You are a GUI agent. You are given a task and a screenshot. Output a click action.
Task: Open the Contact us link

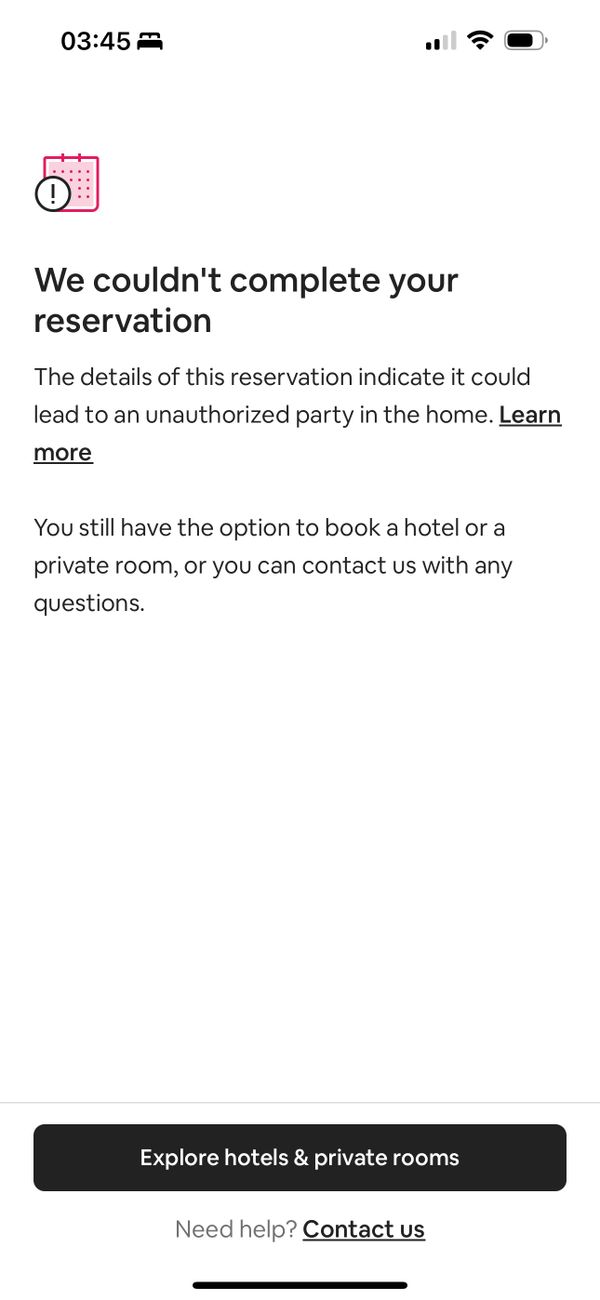pyautogui.click(x=364, y=1230)
